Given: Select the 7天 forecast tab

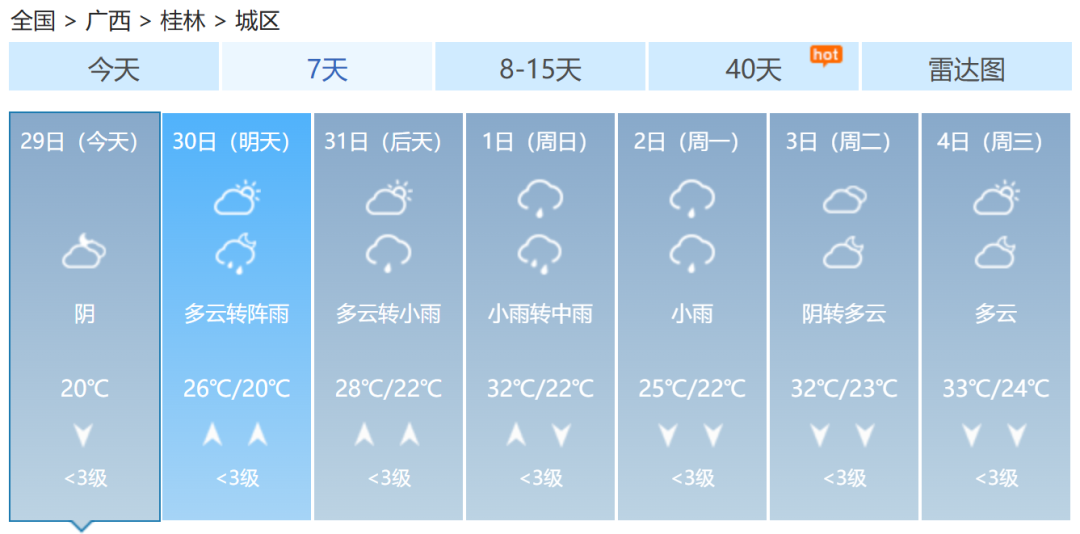Looking at the screenshot, I should (x=327, y=69).
